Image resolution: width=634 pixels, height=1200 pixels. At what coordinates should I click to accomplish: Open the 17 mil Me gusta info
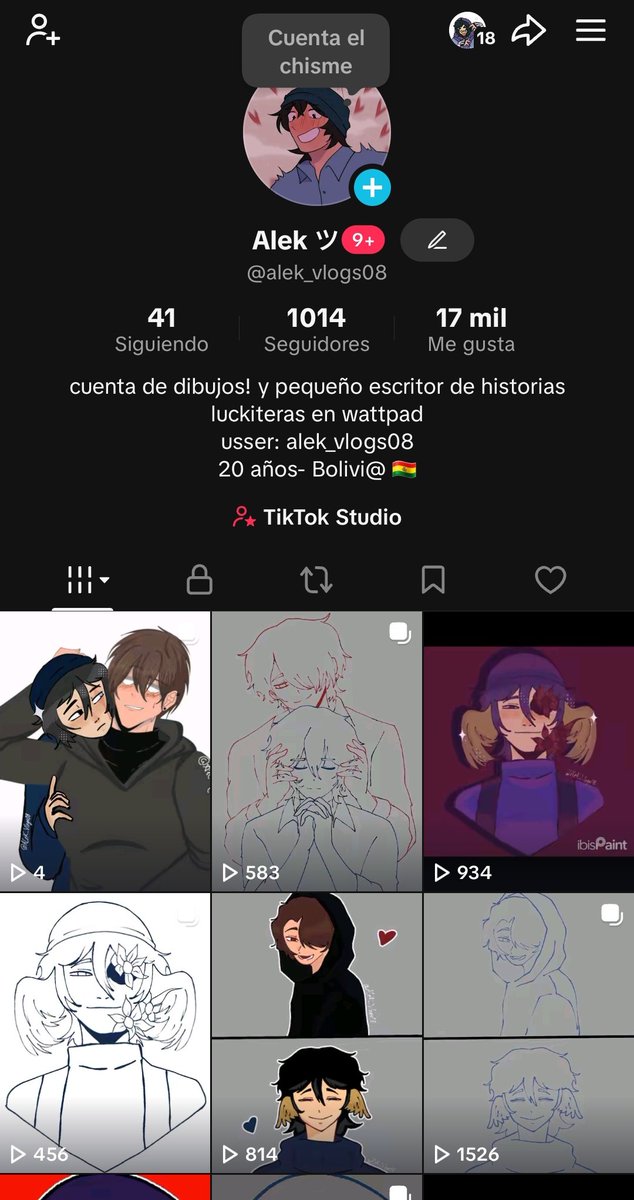point(471,329)
